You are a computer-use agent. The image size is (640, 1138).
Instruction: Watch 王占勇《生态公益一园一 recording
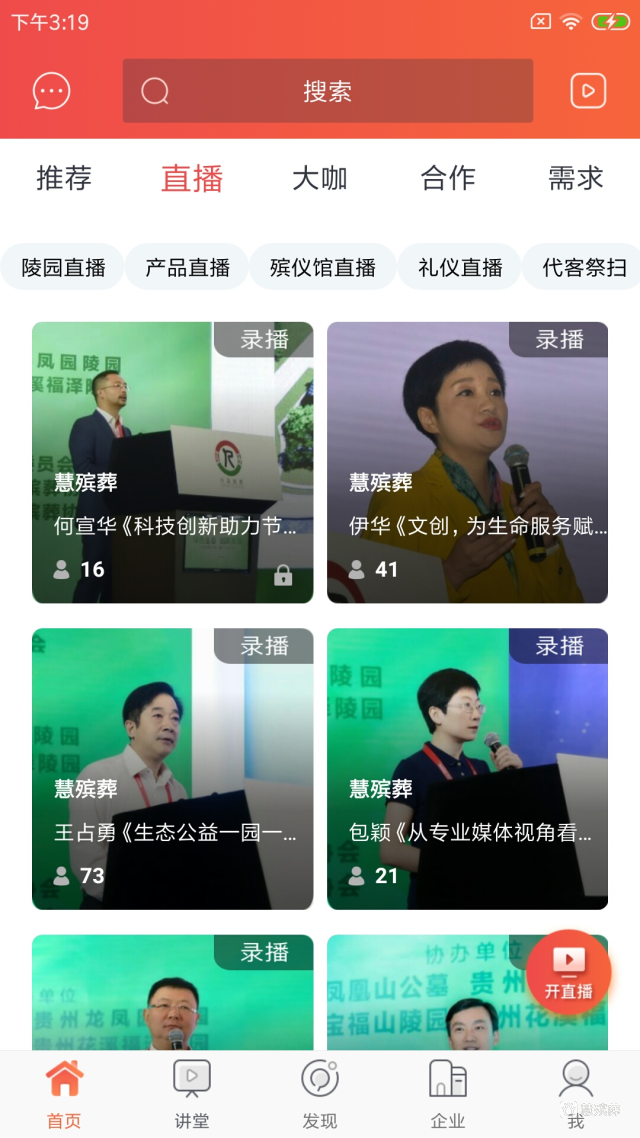(x=172, y=768)
